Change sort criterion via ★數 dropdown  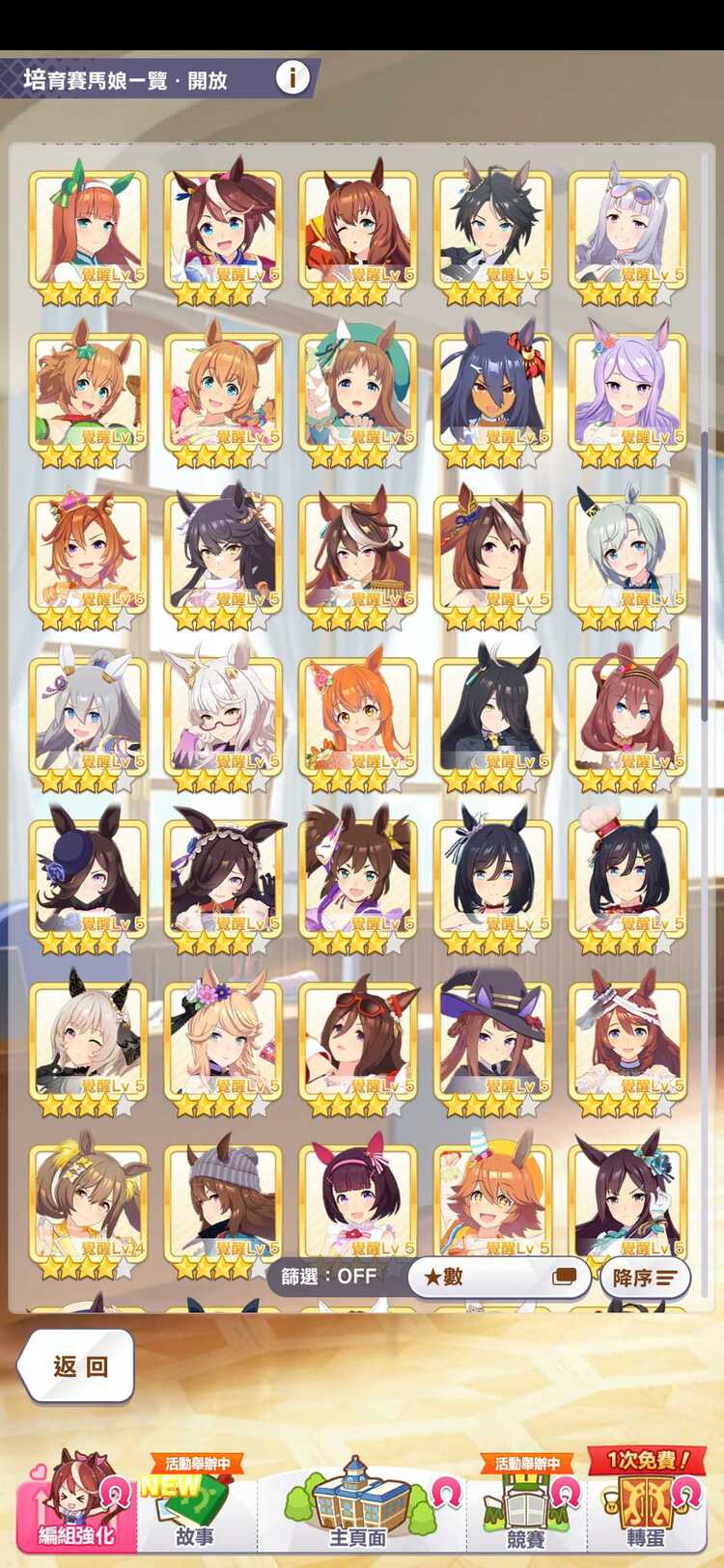tap(499, 1277)
